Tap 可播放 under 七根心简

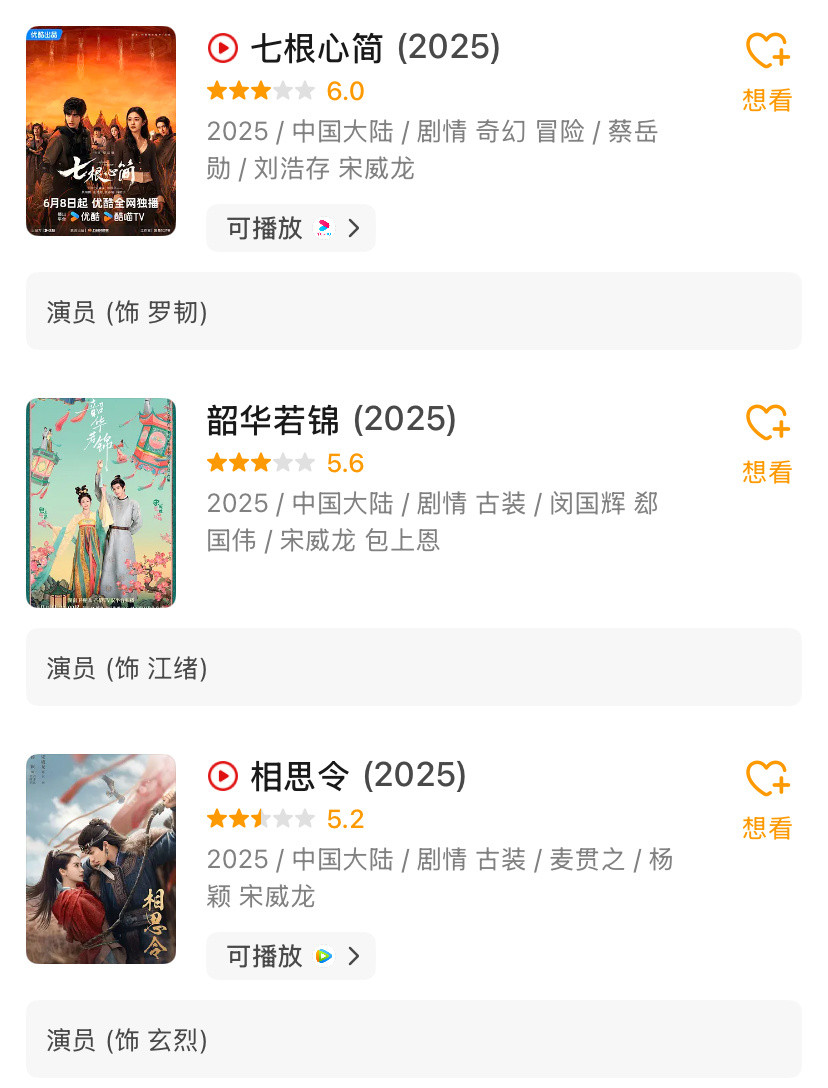291,228
